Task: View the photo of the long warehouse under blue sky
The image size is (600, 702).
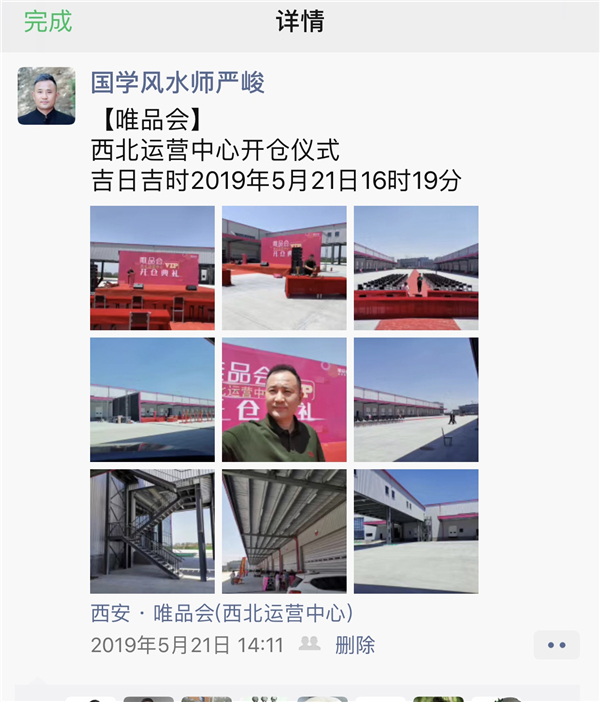Action: coord(152,400)
